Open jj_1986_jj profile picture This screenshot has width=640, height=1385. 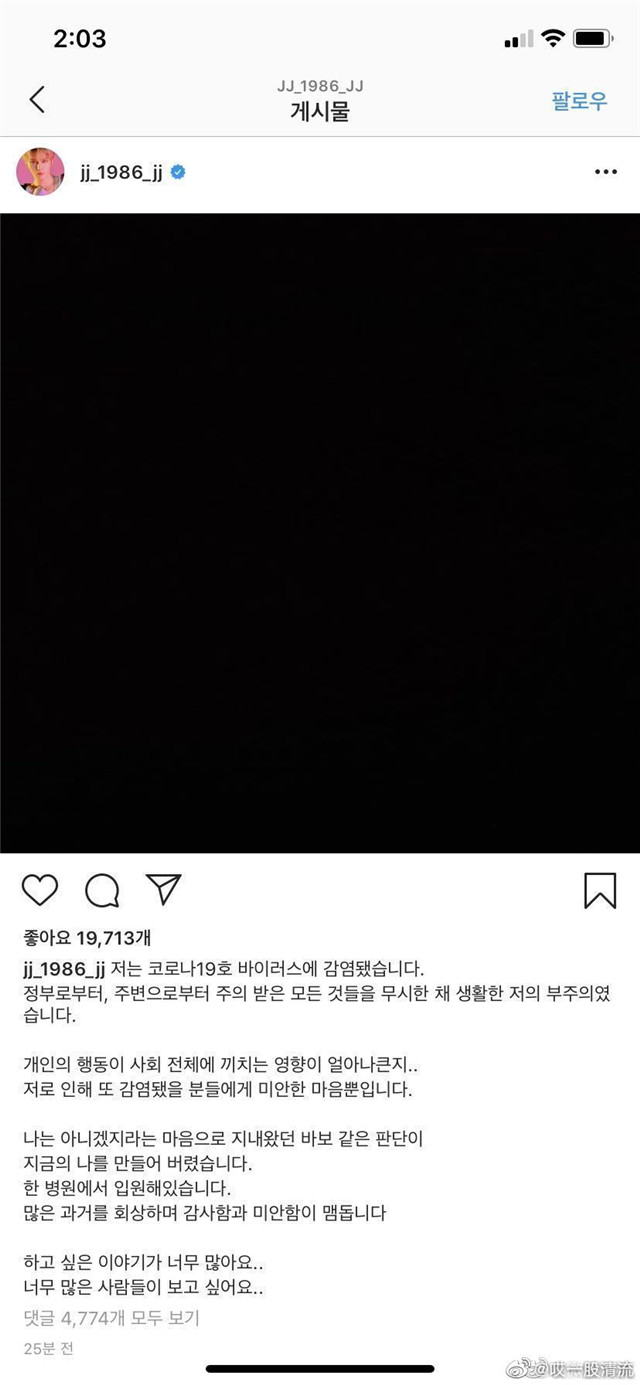point(41,172)
